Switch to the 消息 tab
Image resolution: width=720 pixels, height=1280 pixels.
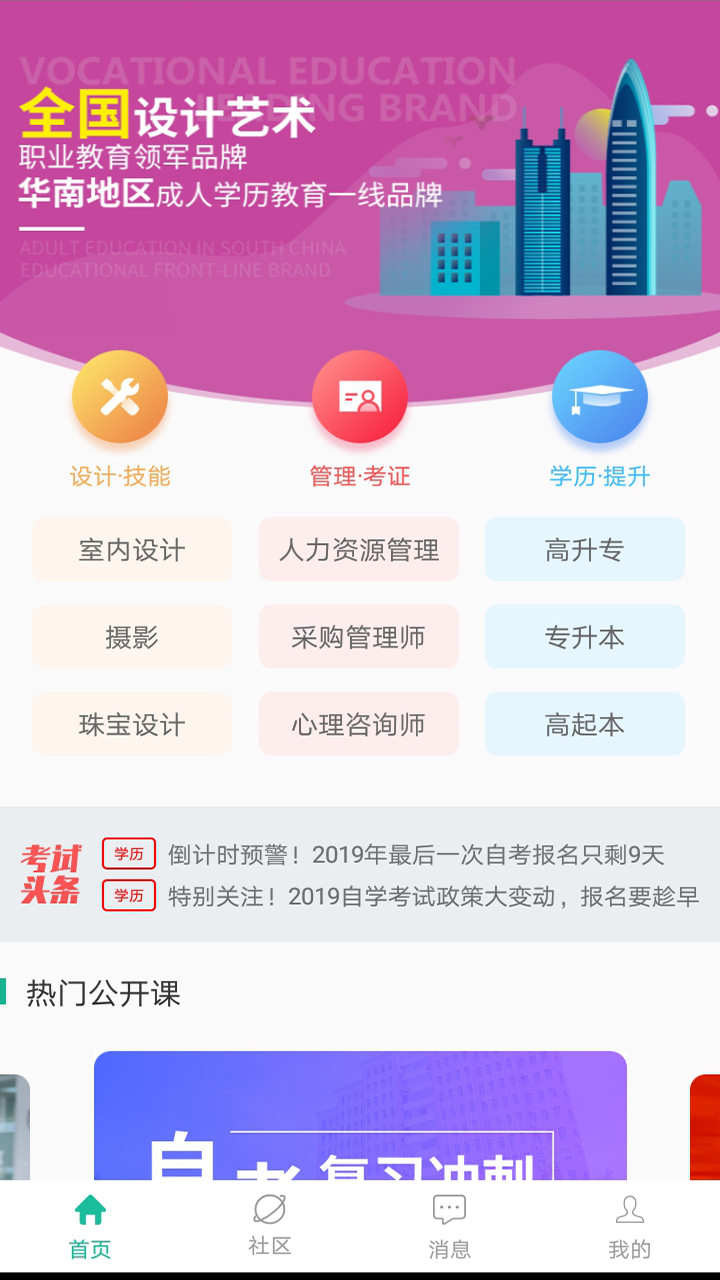pyautogui.click(x=450, y=1226)
